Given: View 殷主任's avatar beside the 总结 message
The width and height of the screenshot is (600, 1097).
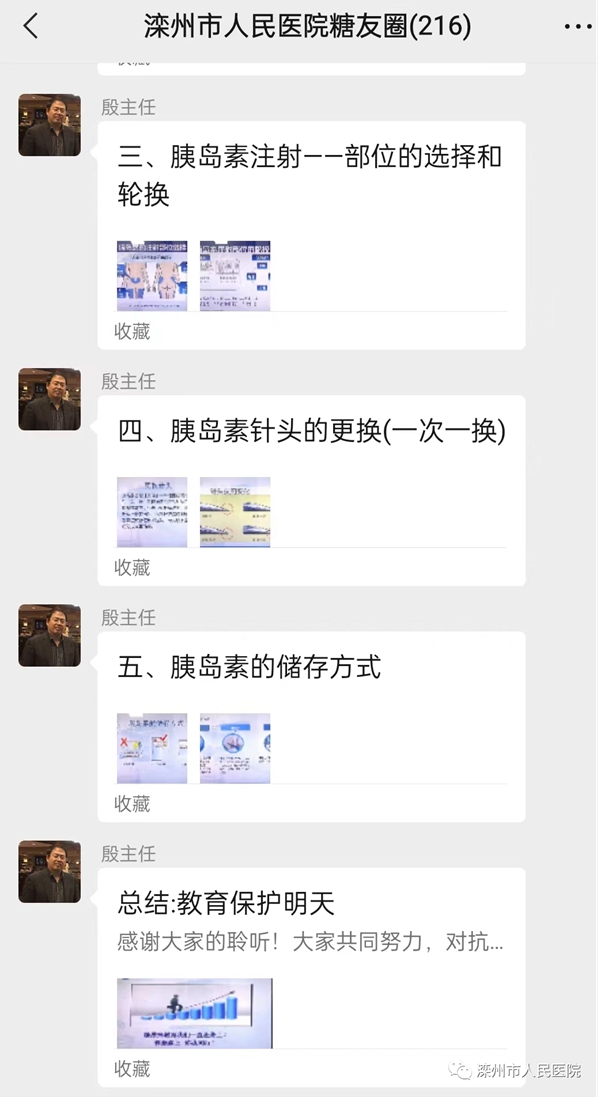Looking at the screenshot, I should pos(49,871).
